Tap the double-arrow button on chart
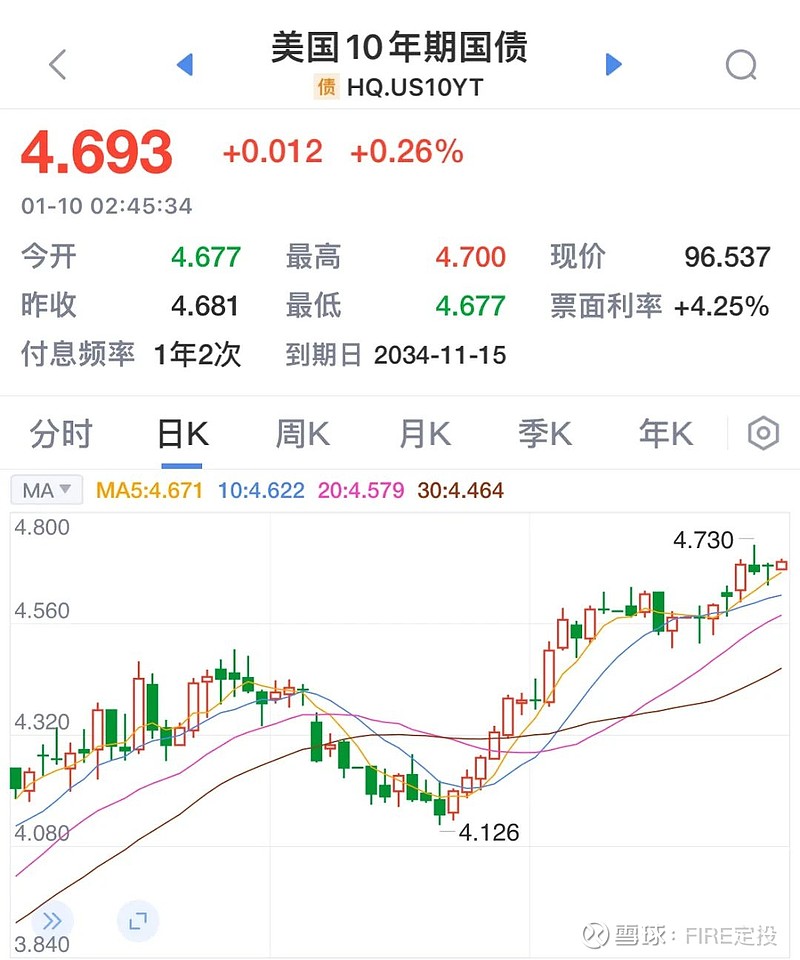Screen dimensions: 800x960 (x=52, y=921)
